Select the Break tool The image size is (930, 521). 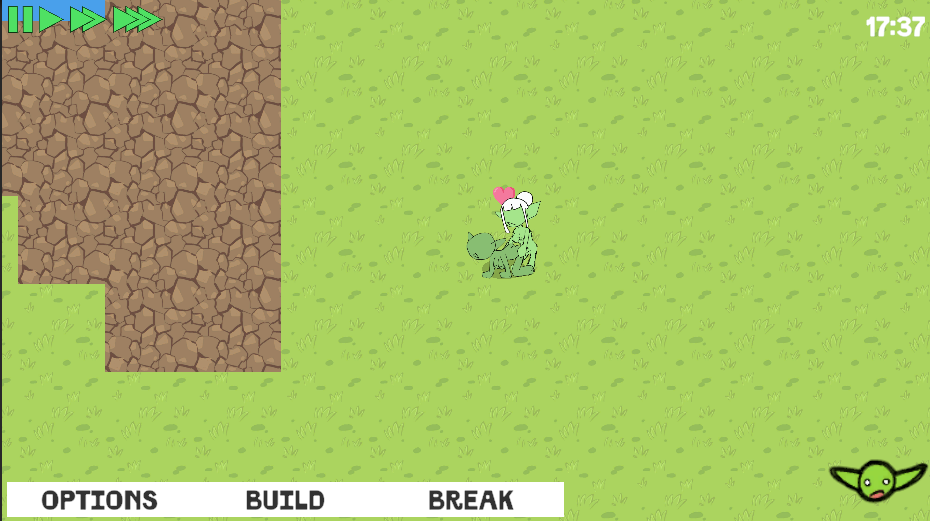tap(471, 500)
